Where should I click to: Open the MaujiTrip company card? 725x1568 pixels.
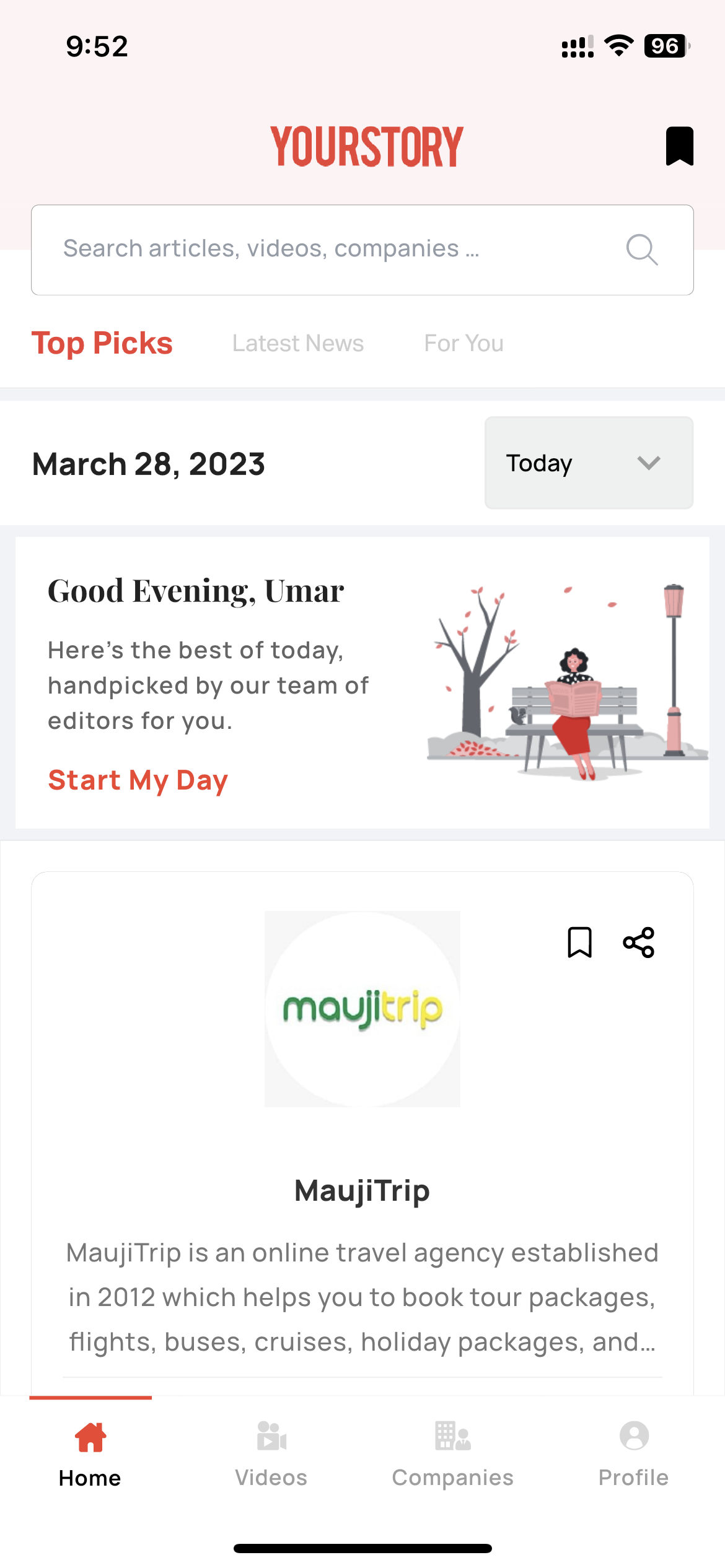click(x=362, y=1133)
